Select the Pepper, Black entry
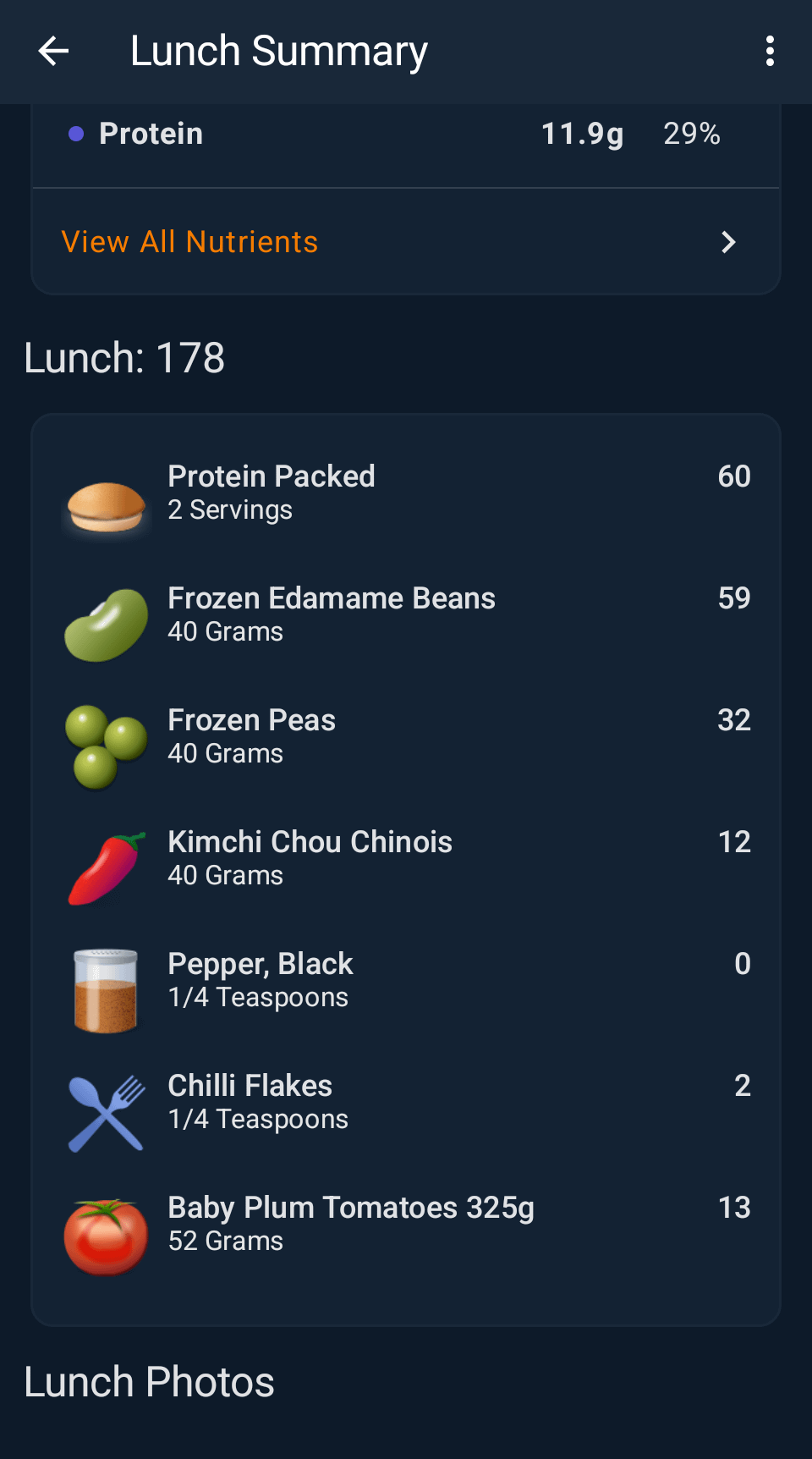 tap(404, 981)
